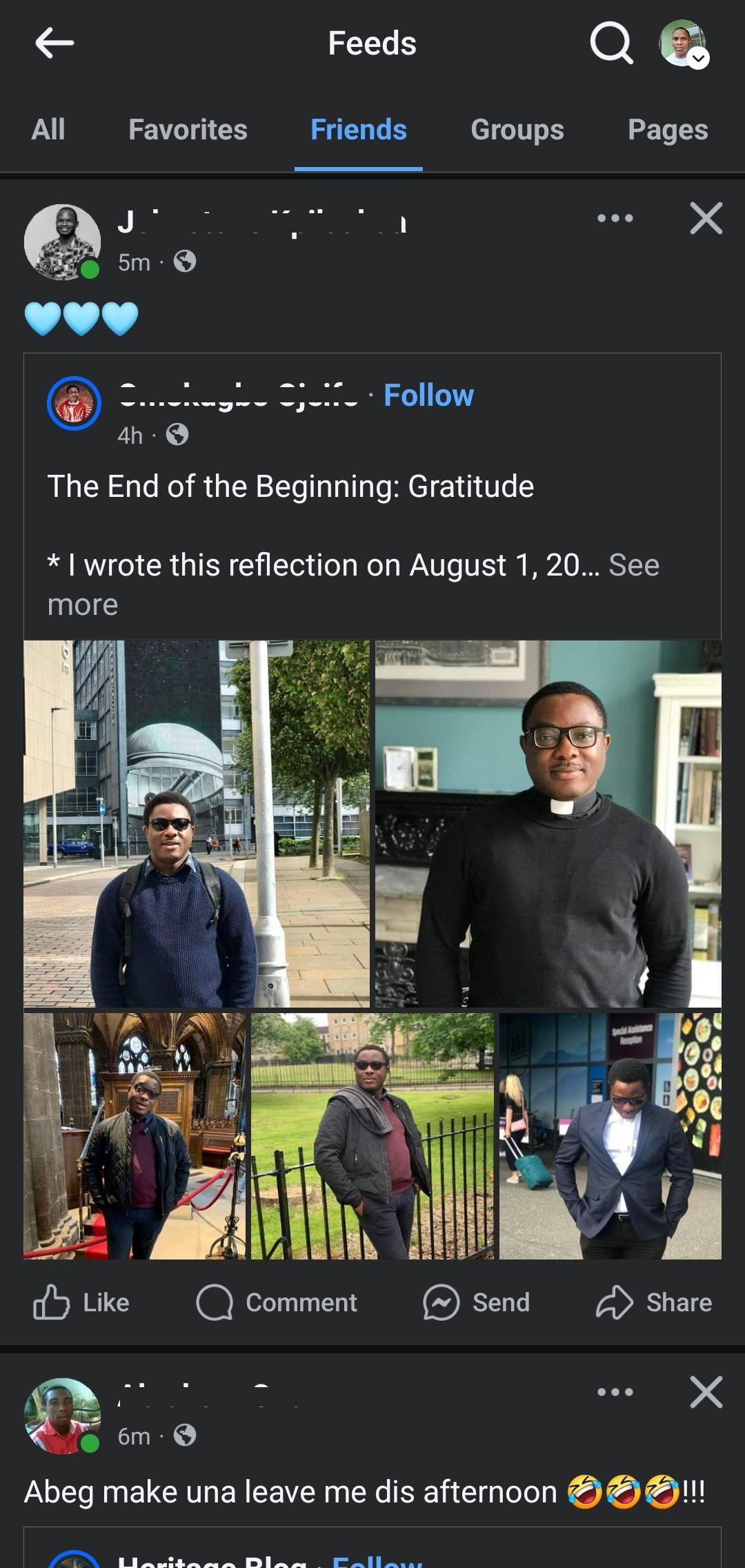This screenshot has height=1568, width=745.
Task: Hide the 'Abeg make una leave me' post
Action: [x=706, y=1392]
